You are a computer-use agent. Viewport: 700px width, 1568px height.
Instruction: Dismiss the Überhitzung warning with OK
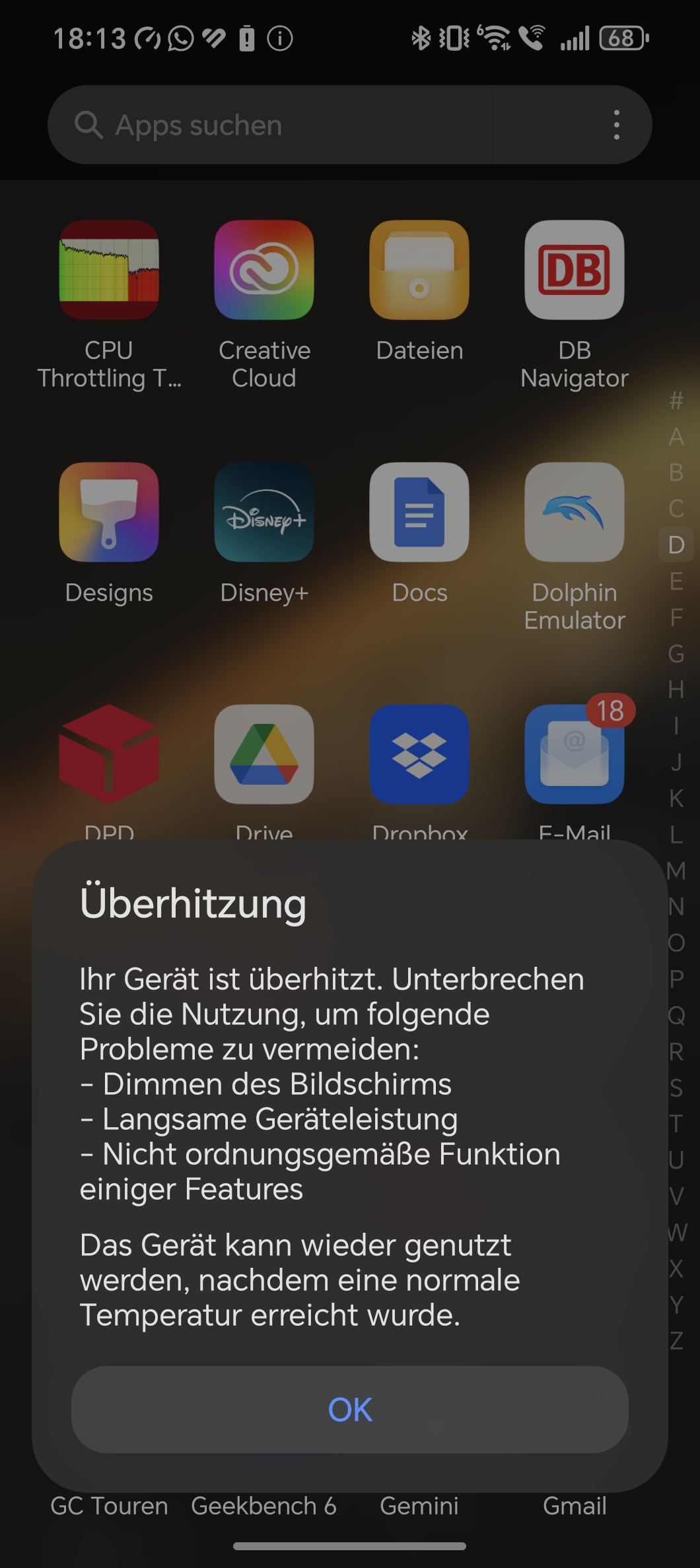(x=350, y=1409)
